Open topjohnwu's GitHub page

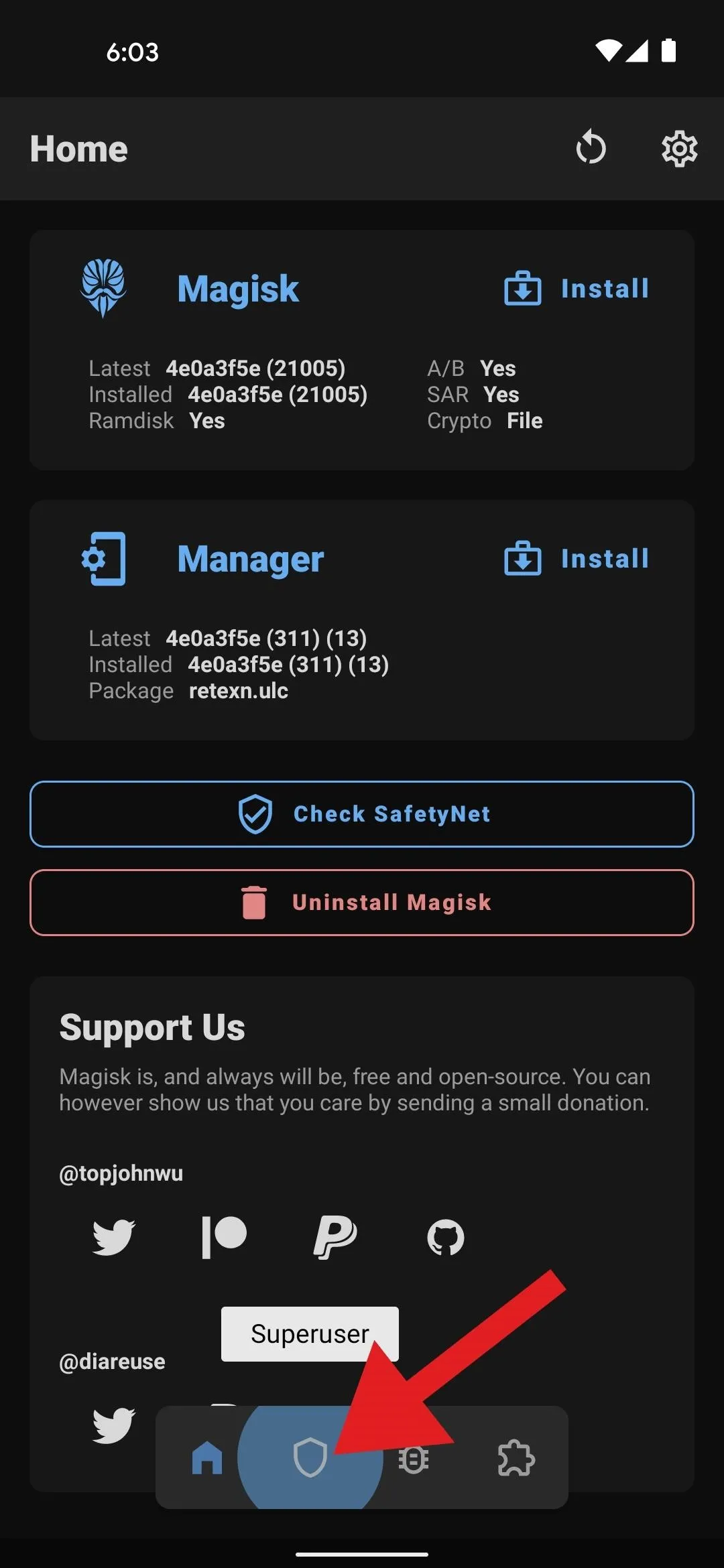(x=446, y=1237)
